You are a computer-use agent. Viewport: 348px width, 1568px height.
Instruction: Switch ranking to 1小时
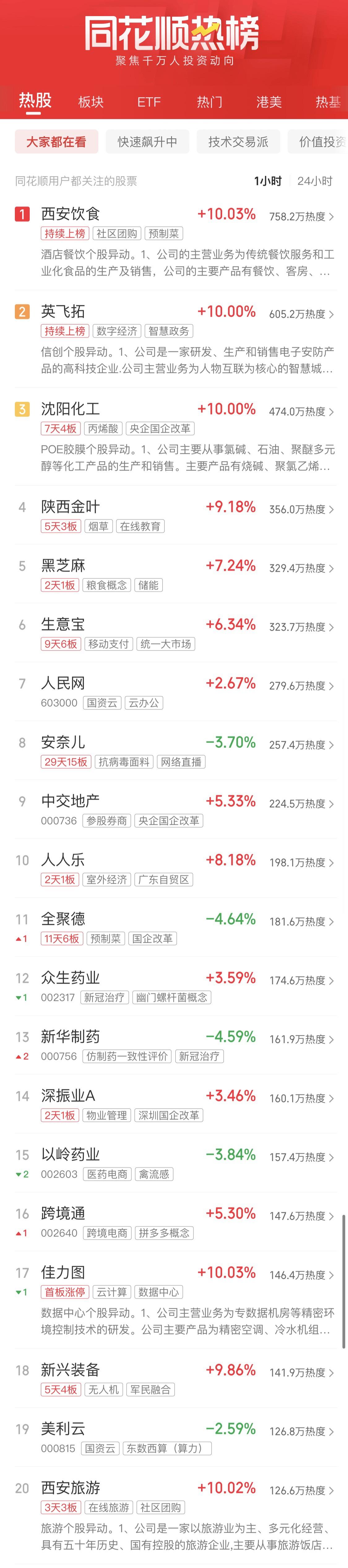268,181
